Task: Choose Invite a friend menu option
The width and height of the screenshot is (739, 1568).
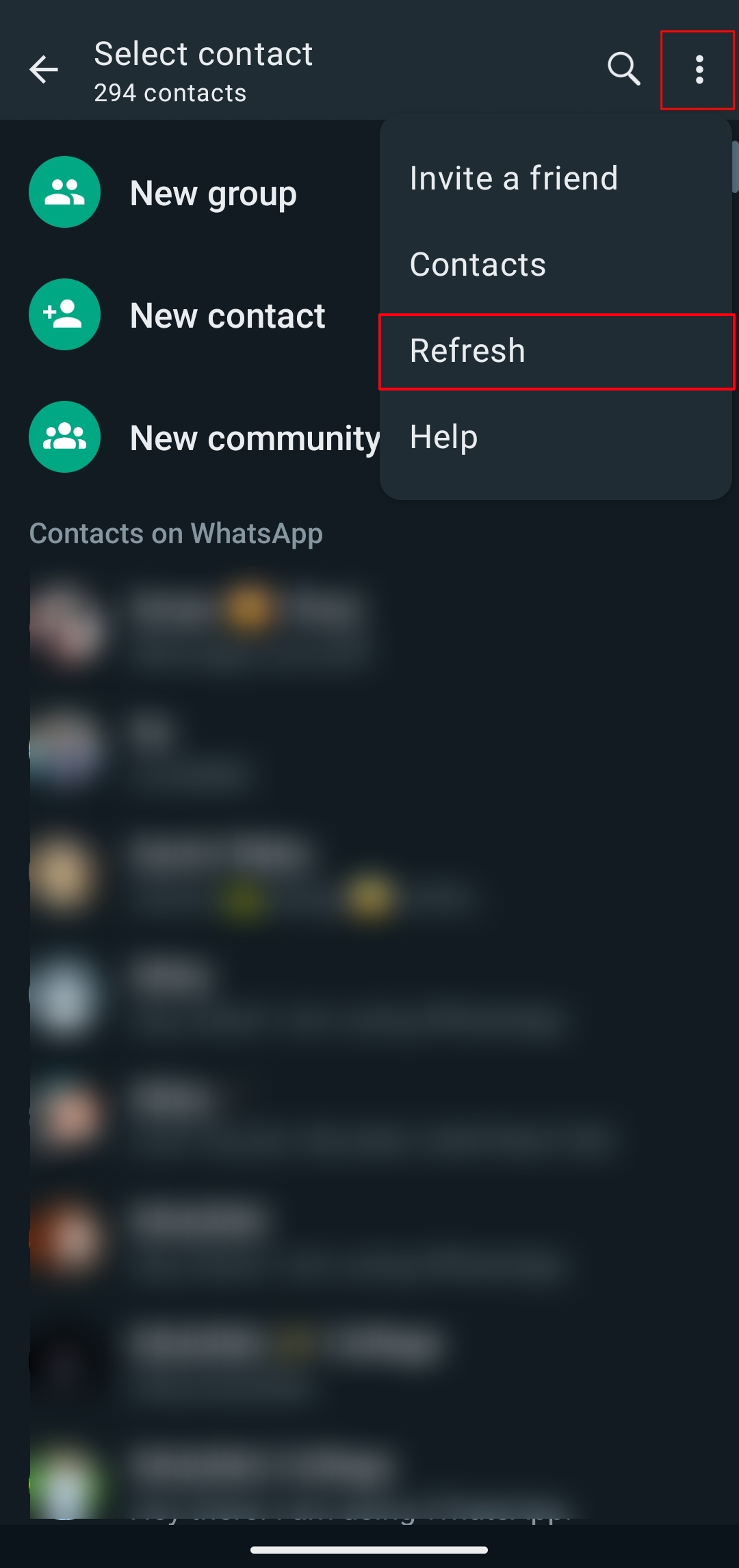Action: (x=513, y=178)
